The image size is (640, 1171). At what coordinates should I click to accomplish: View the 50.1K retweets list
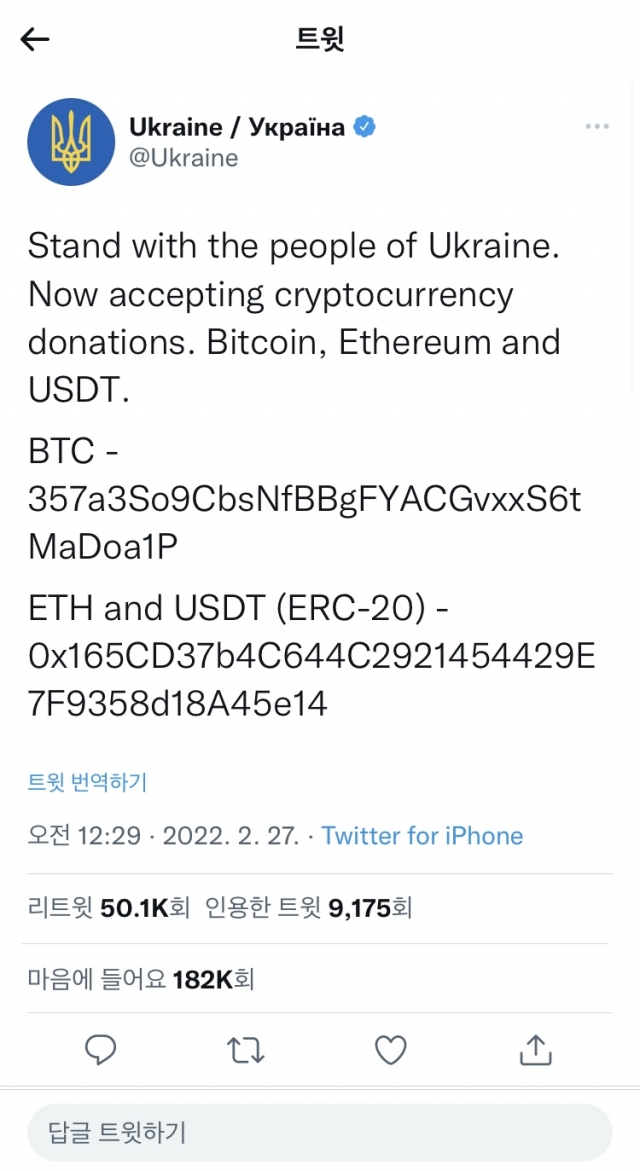109,908
